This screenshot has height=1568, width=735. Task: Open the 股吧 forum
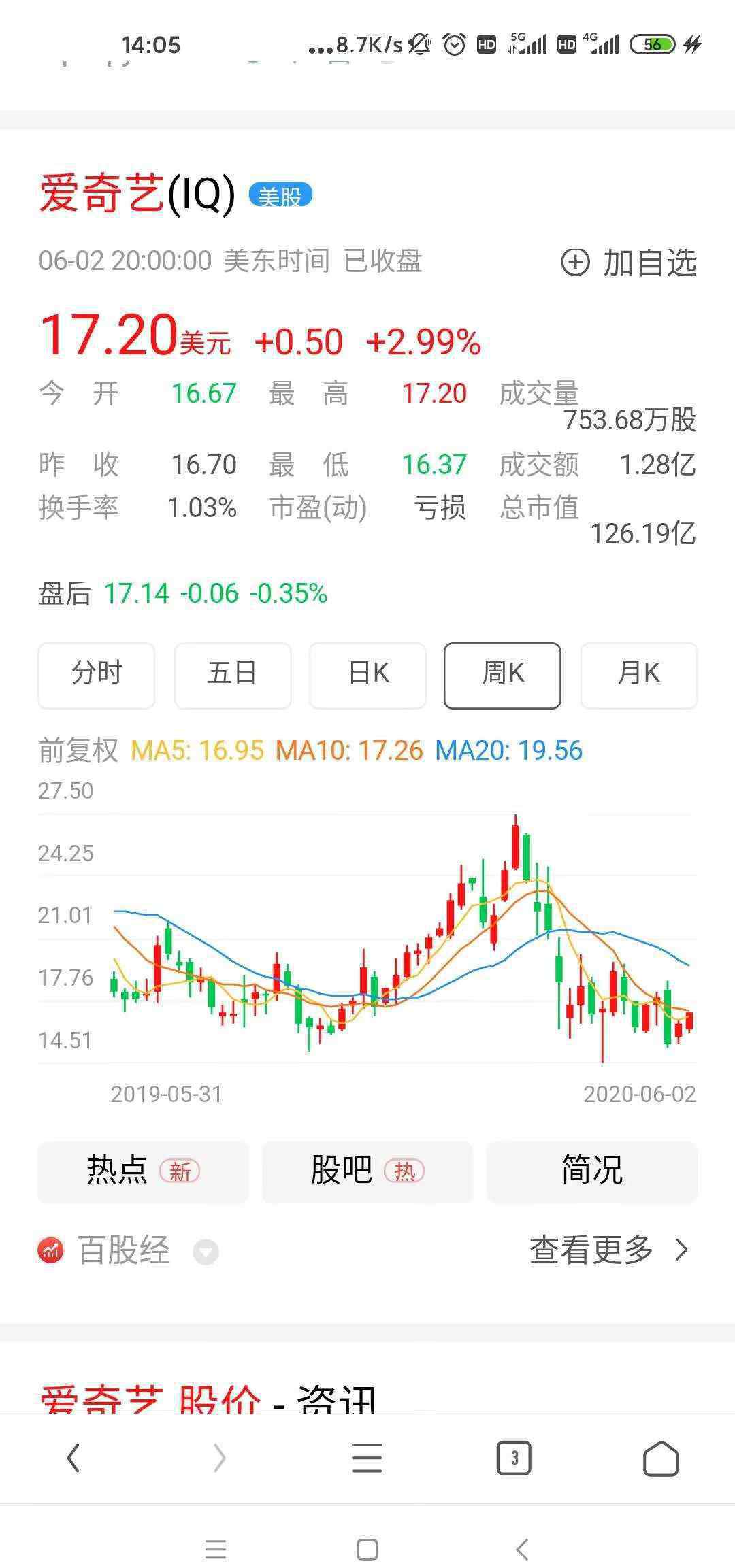367,1171
